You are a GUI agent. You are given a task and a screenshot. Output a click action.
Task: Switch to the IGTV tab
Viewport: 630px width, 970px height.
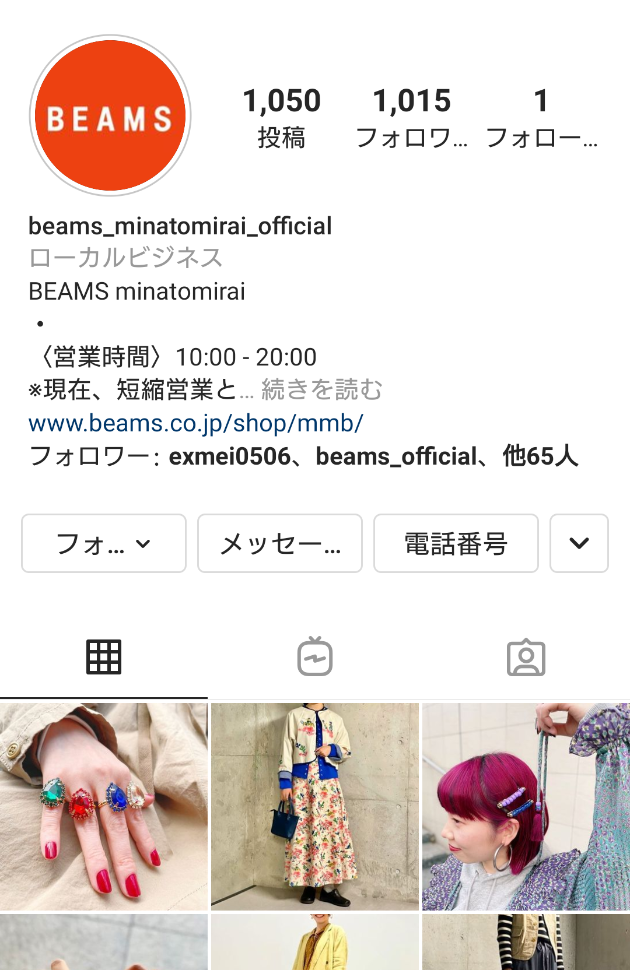(x=314, y=657)
